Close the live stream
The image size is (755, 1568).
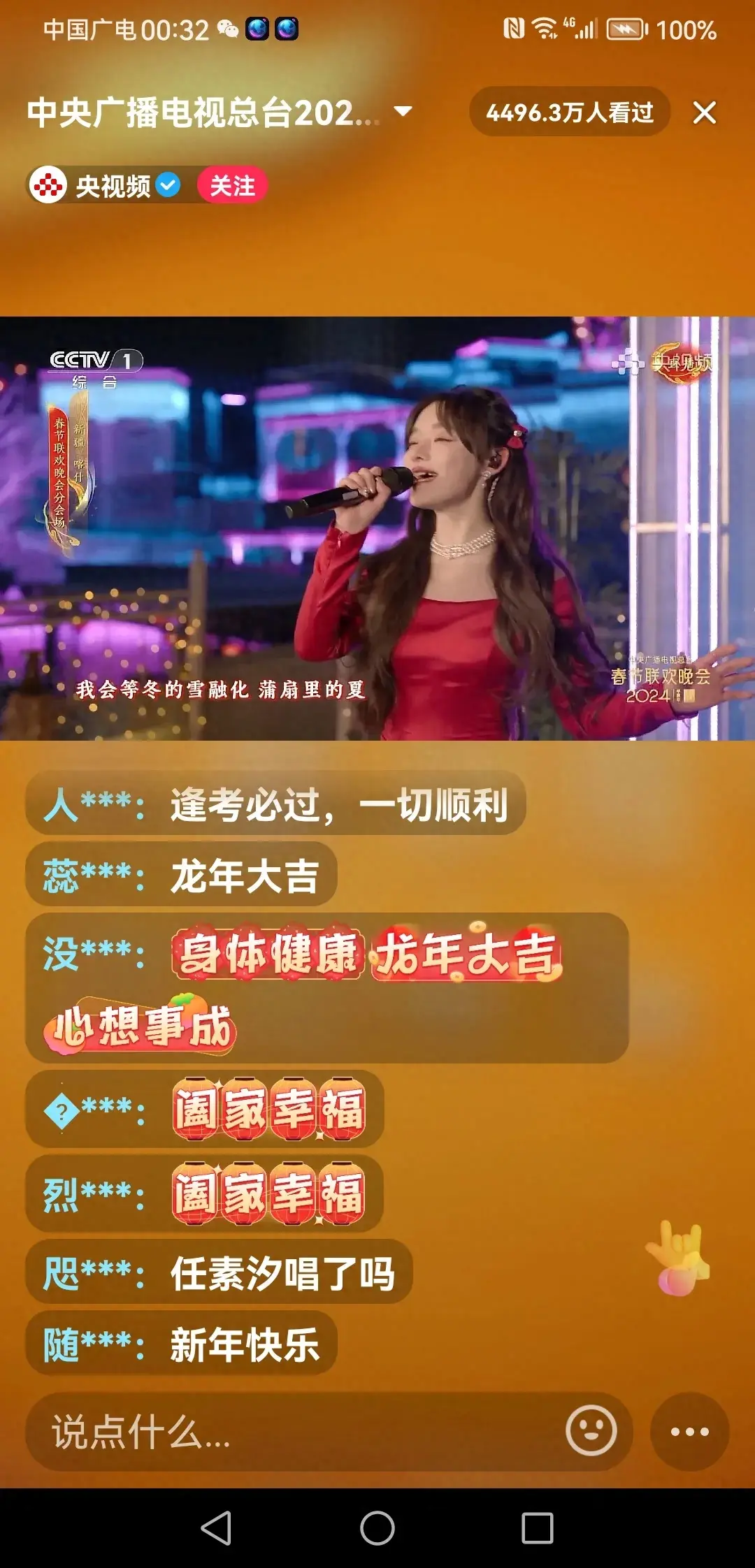704,112
